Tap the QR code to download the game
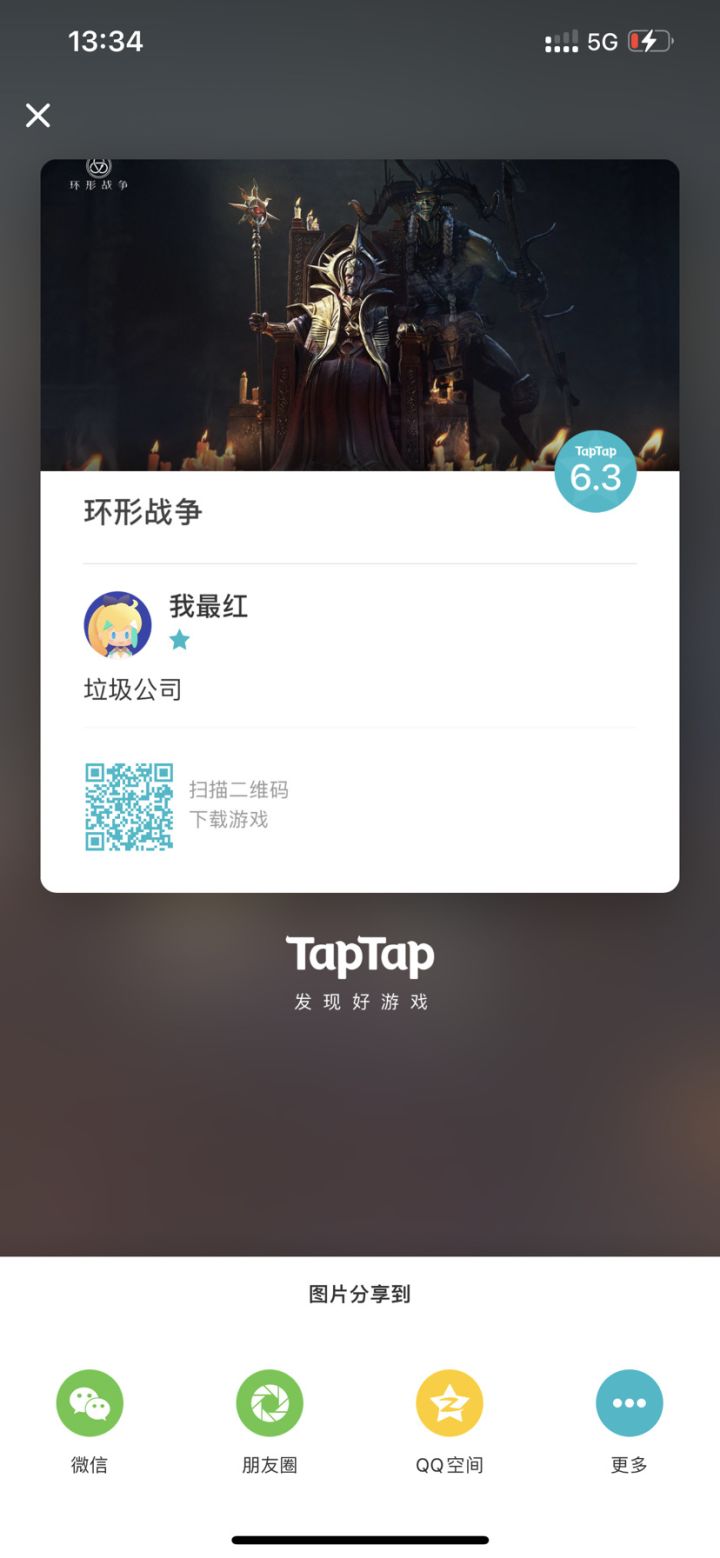The width and height of the screenshot is (720, 1558). tap(128, 805)
